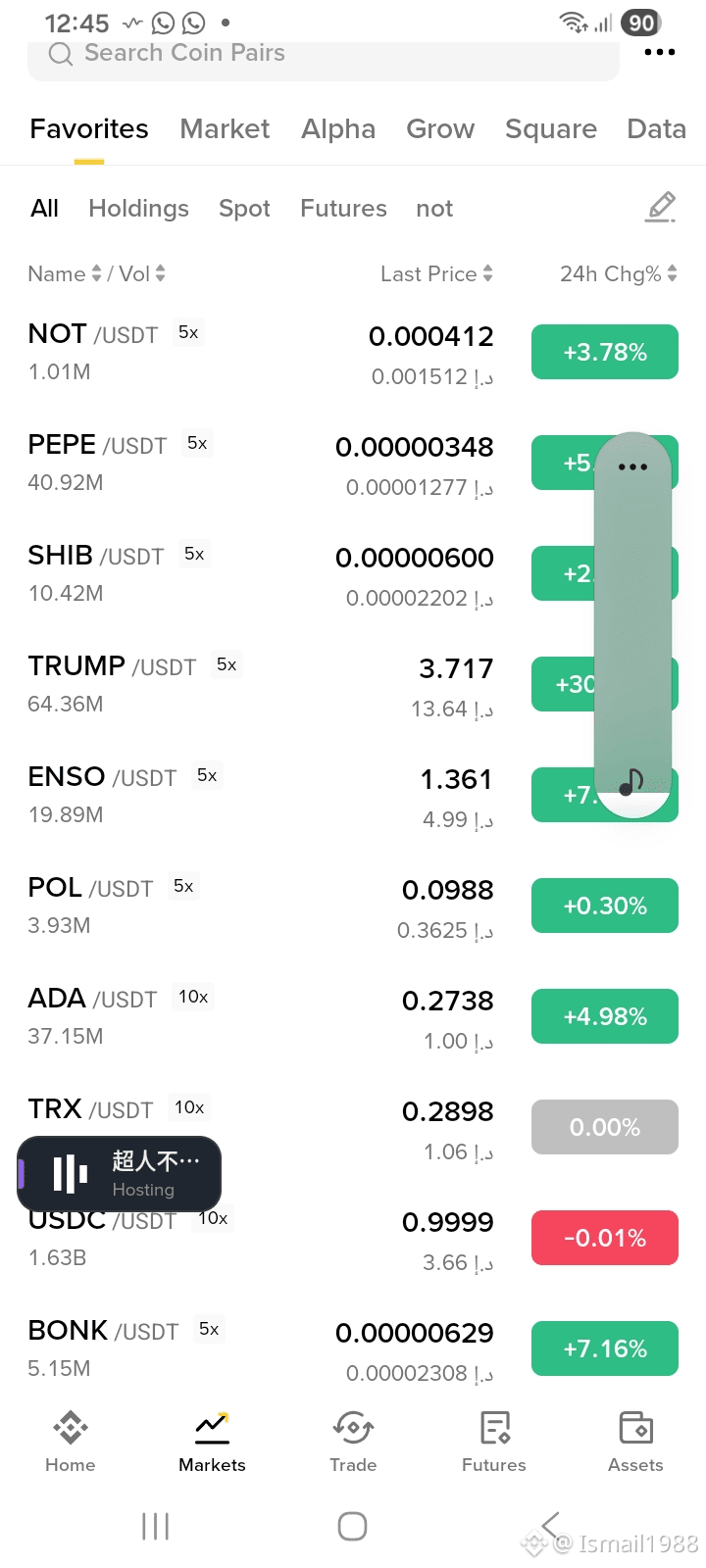Open the three-dot overflow menu at top
This screenshot has width=706, height=1568.
coord(660,52)
